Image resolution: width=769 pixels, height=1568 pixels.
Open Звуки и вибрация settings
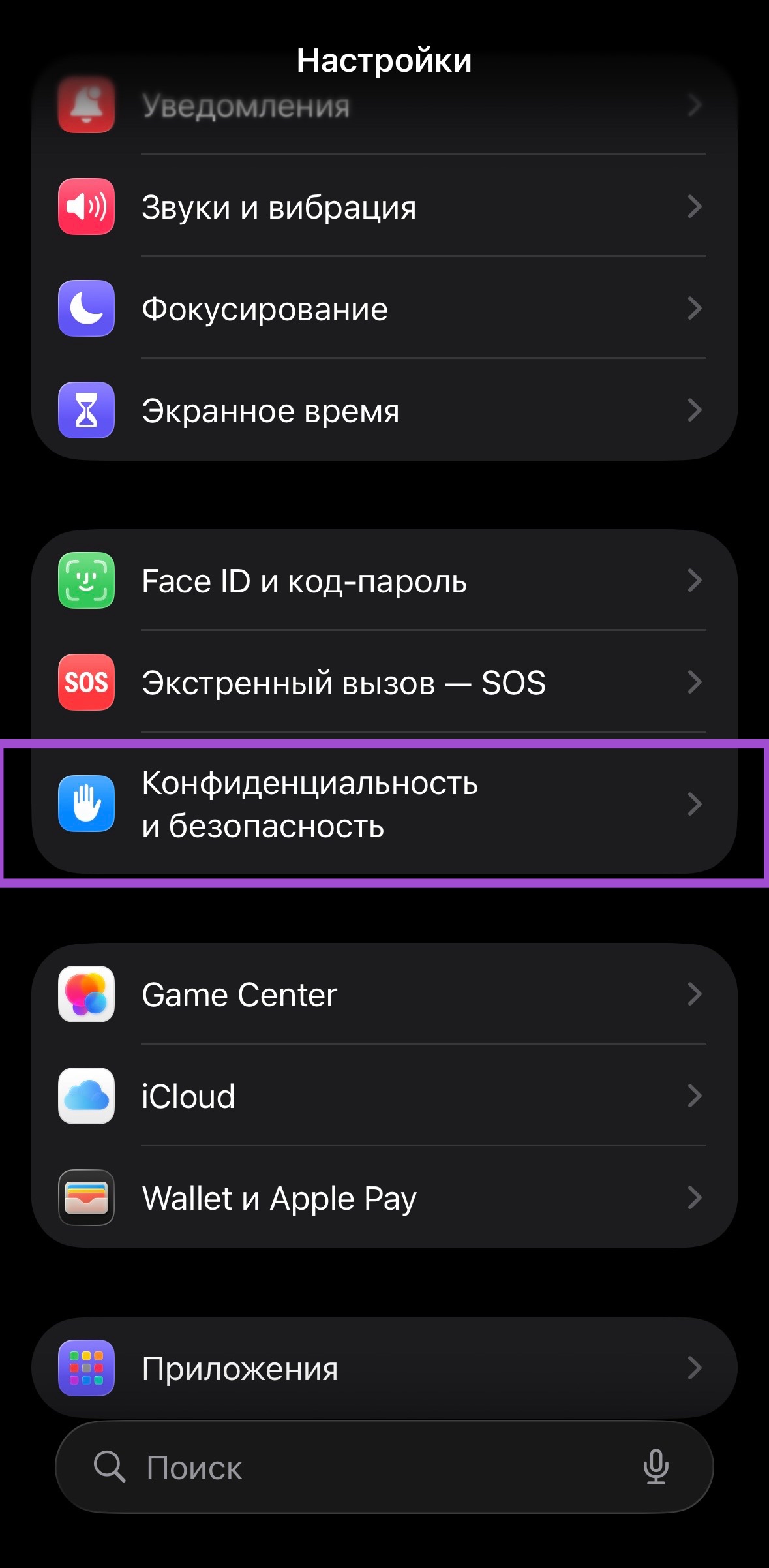click(x=384, y=207)
